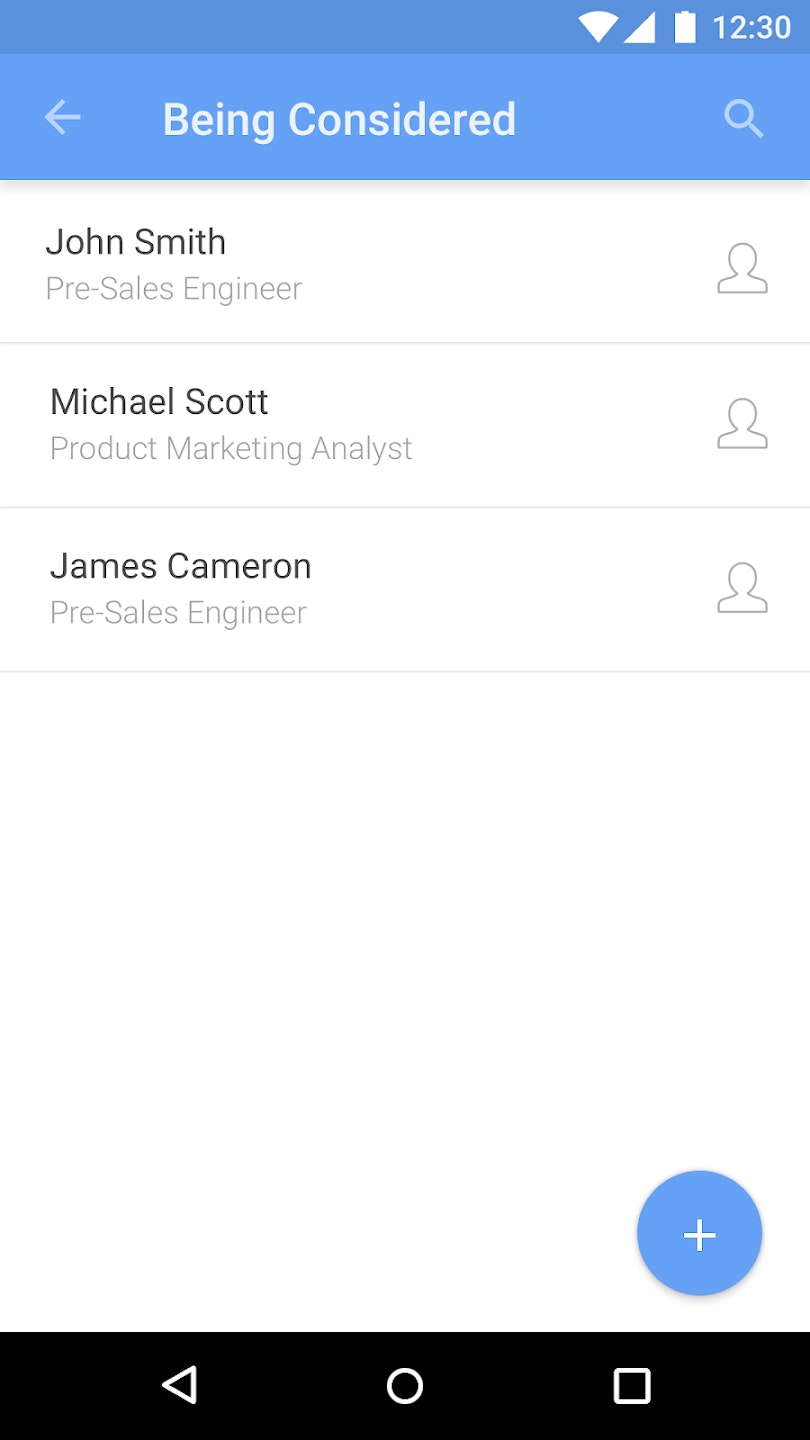Tap the profile icon beside Michael Scott
Viewport: 810px width, 1440px height.
(742, 424)
